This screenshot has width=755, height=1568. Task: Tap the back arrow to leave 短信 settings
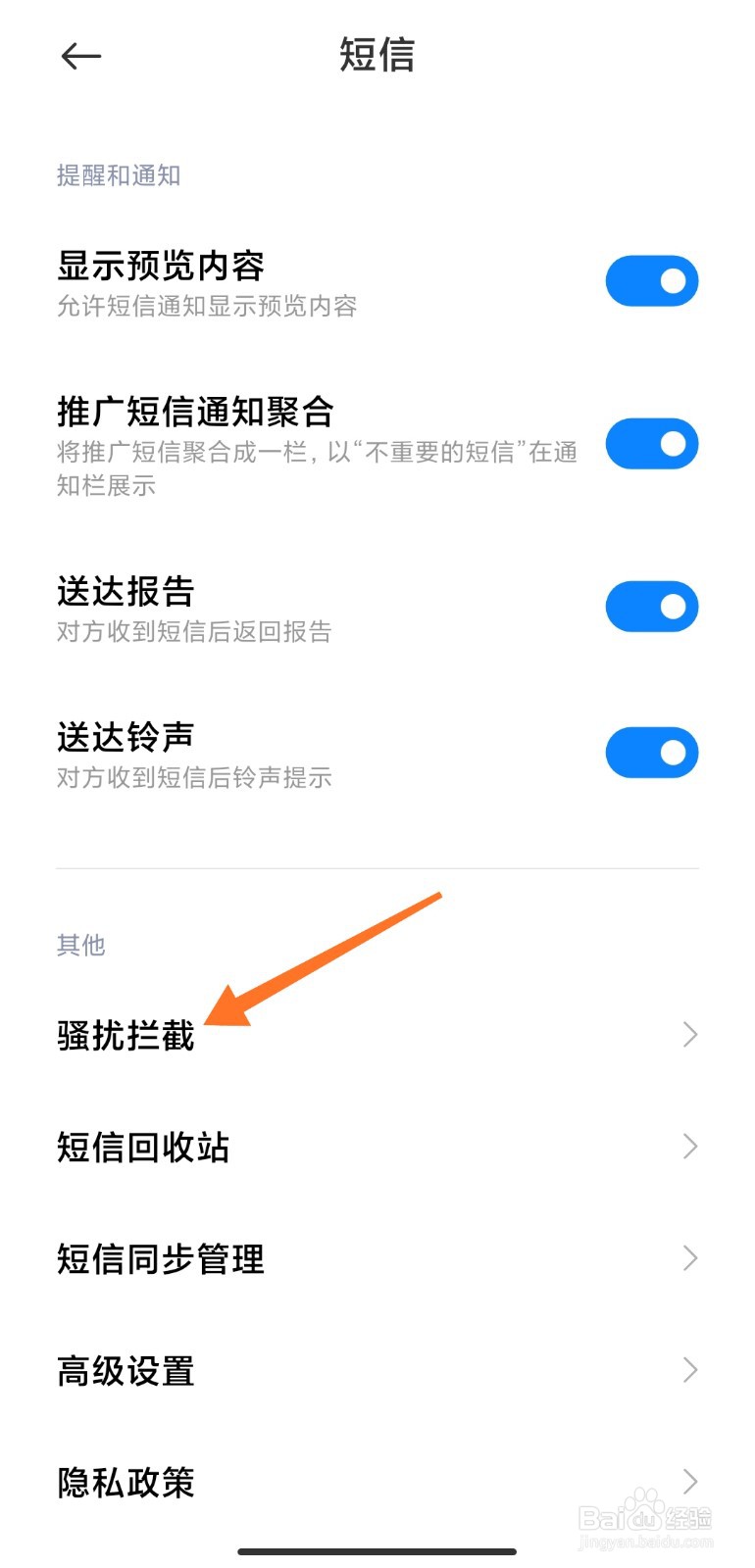coord(81,56)
